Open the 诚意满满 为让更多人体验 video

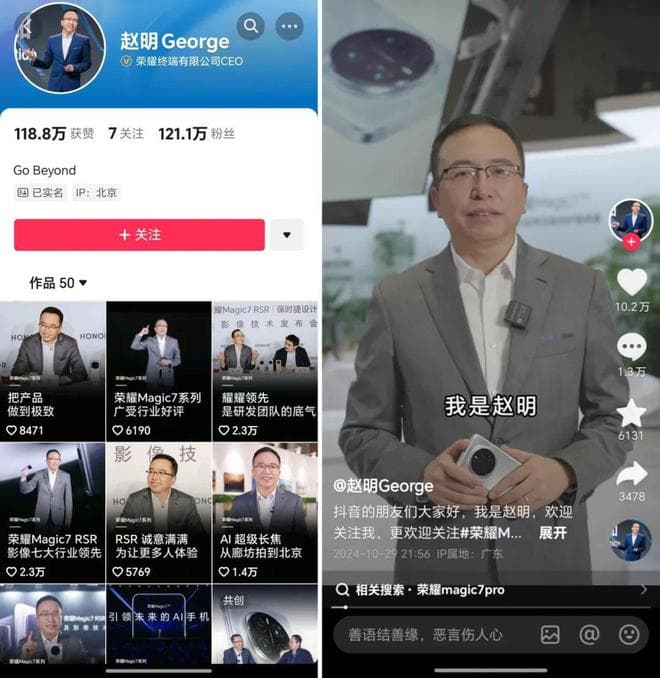158,513
